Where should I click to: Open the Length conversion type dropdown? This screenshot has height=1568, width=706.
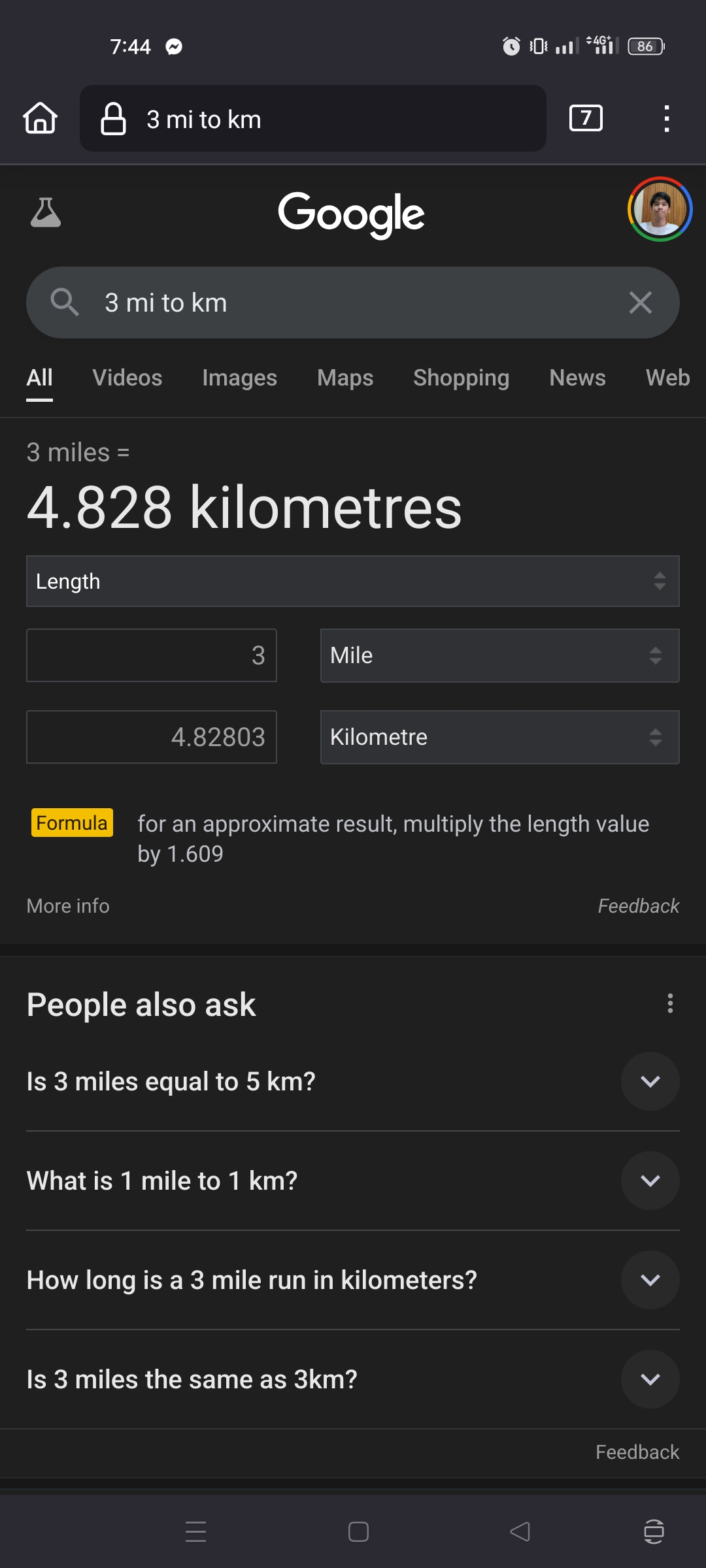point(353,581)
